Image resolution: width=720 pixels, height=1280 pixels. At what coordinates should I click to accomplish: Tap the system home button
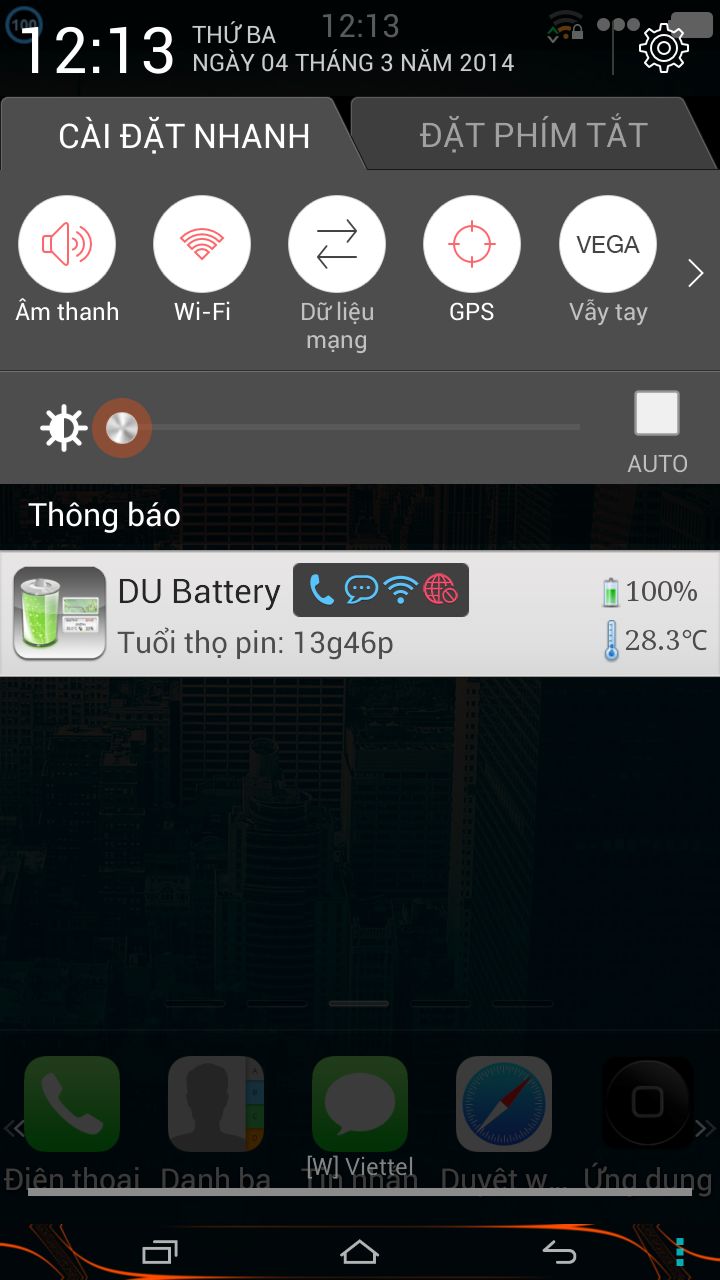pos(360,1252)
